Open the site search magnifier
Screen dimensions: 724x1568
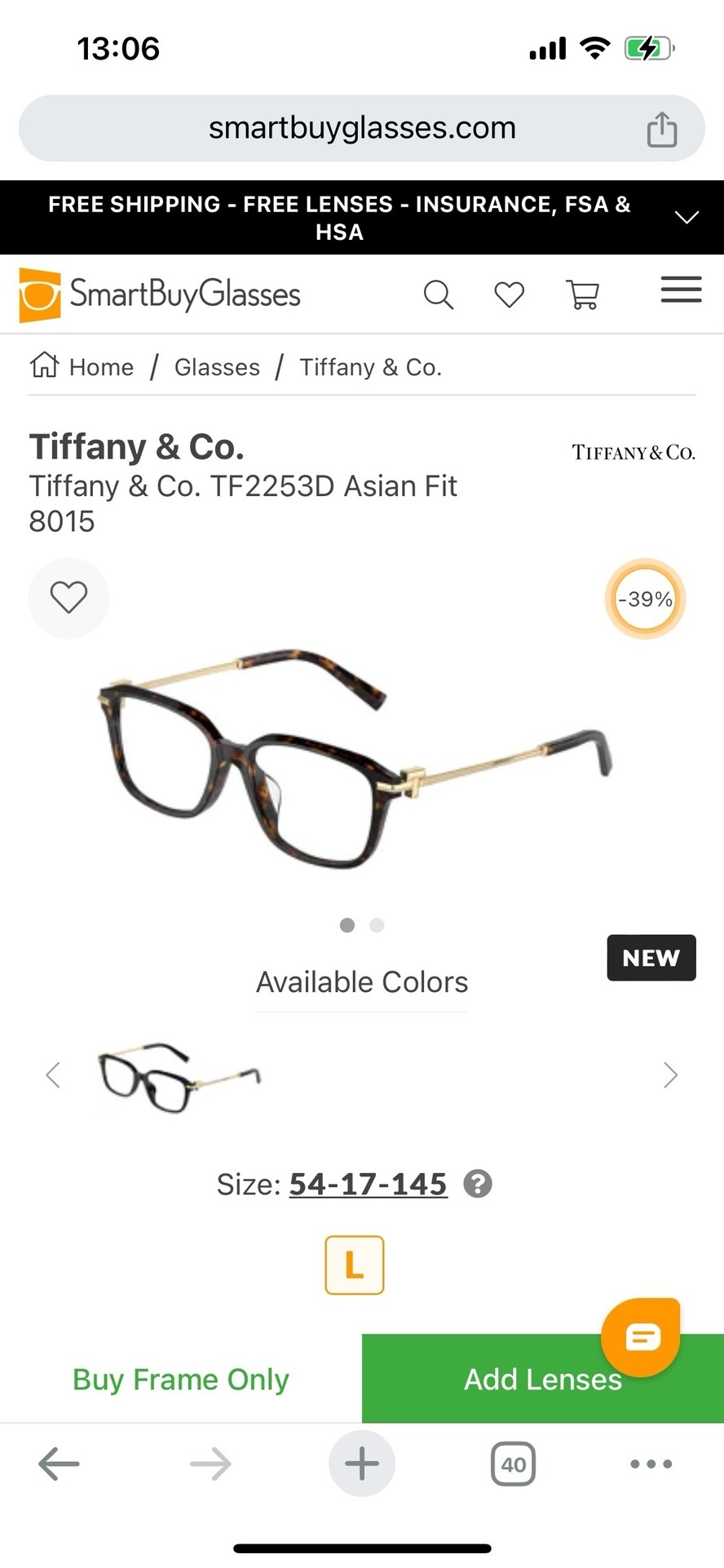[438, 295]
